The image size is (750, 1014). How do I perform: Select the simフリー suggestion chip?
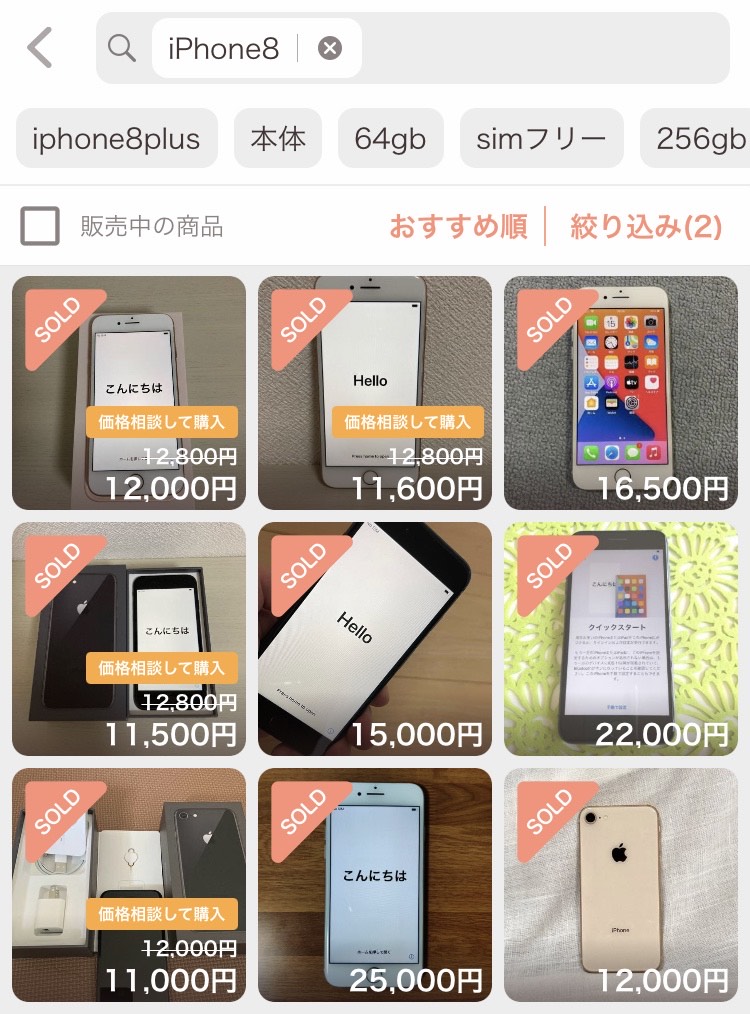pyautogui.click(x=541, y=139)
